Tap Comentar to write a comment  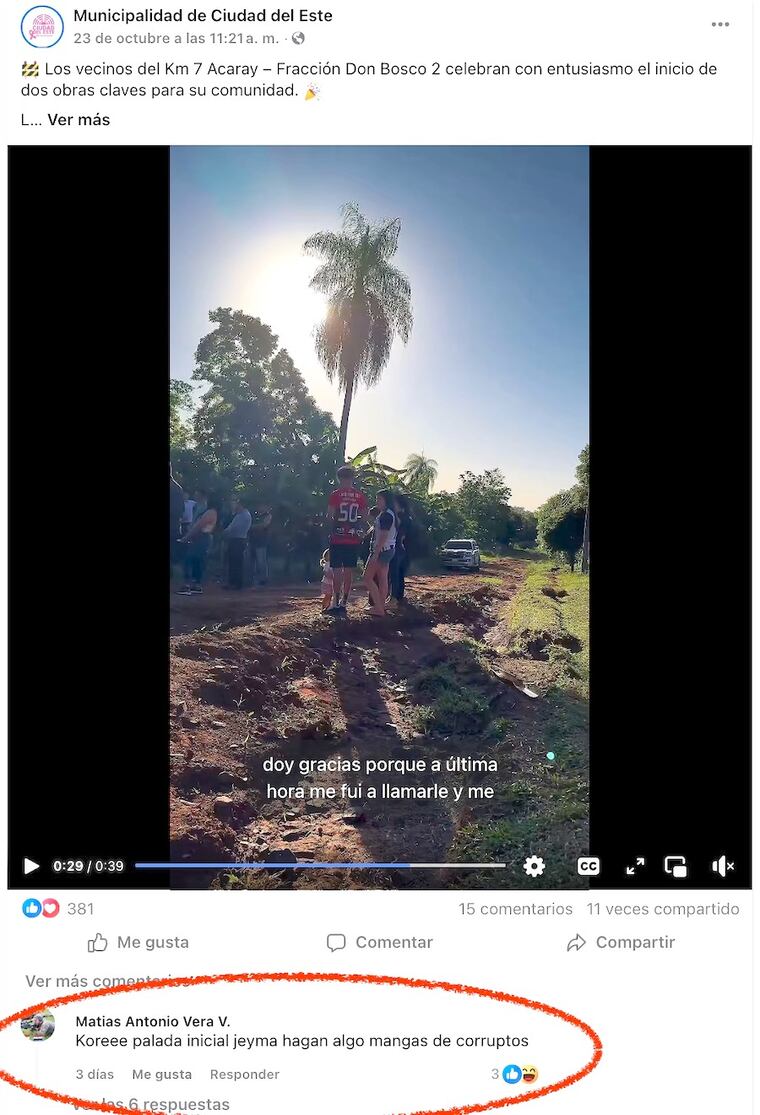tap(380, 942)
